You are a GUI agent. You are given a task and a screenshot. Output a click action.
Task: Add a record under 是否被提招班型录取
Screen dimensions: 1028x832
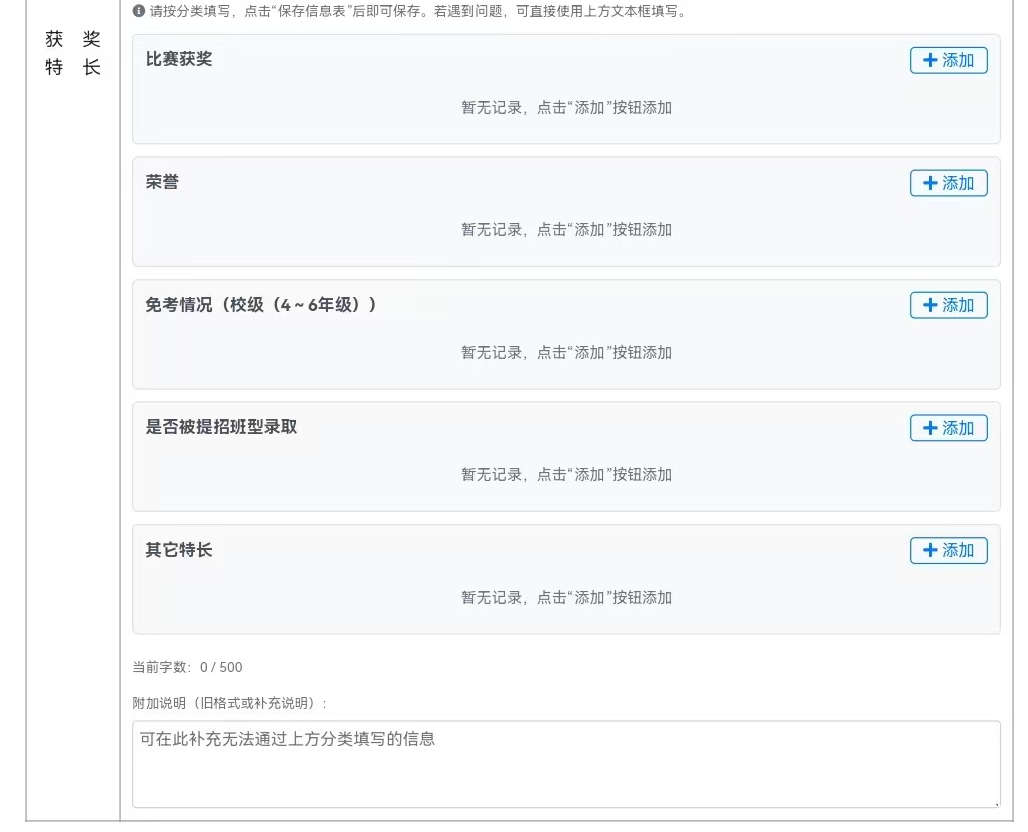point(948,428)
